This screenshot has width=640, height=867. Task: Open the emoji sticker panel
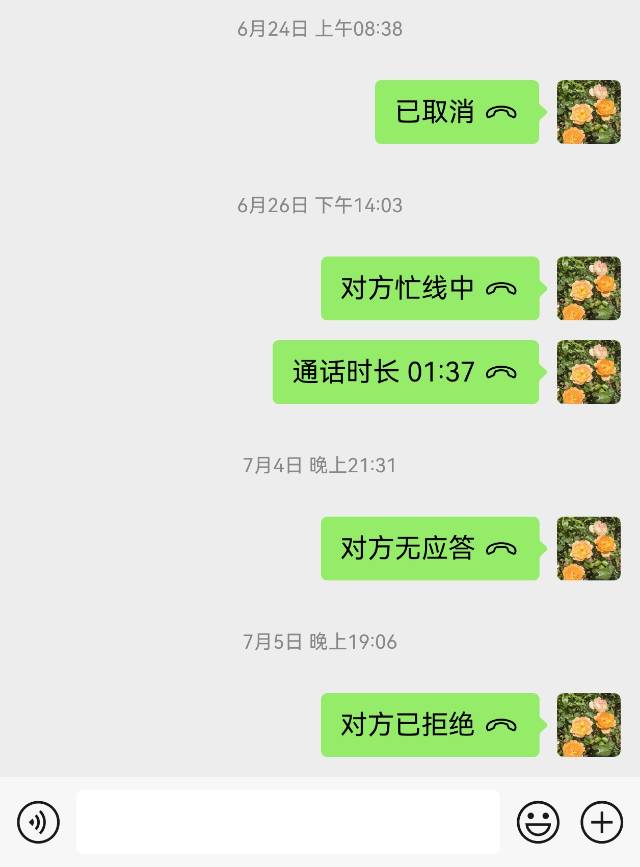coord(538,822)
